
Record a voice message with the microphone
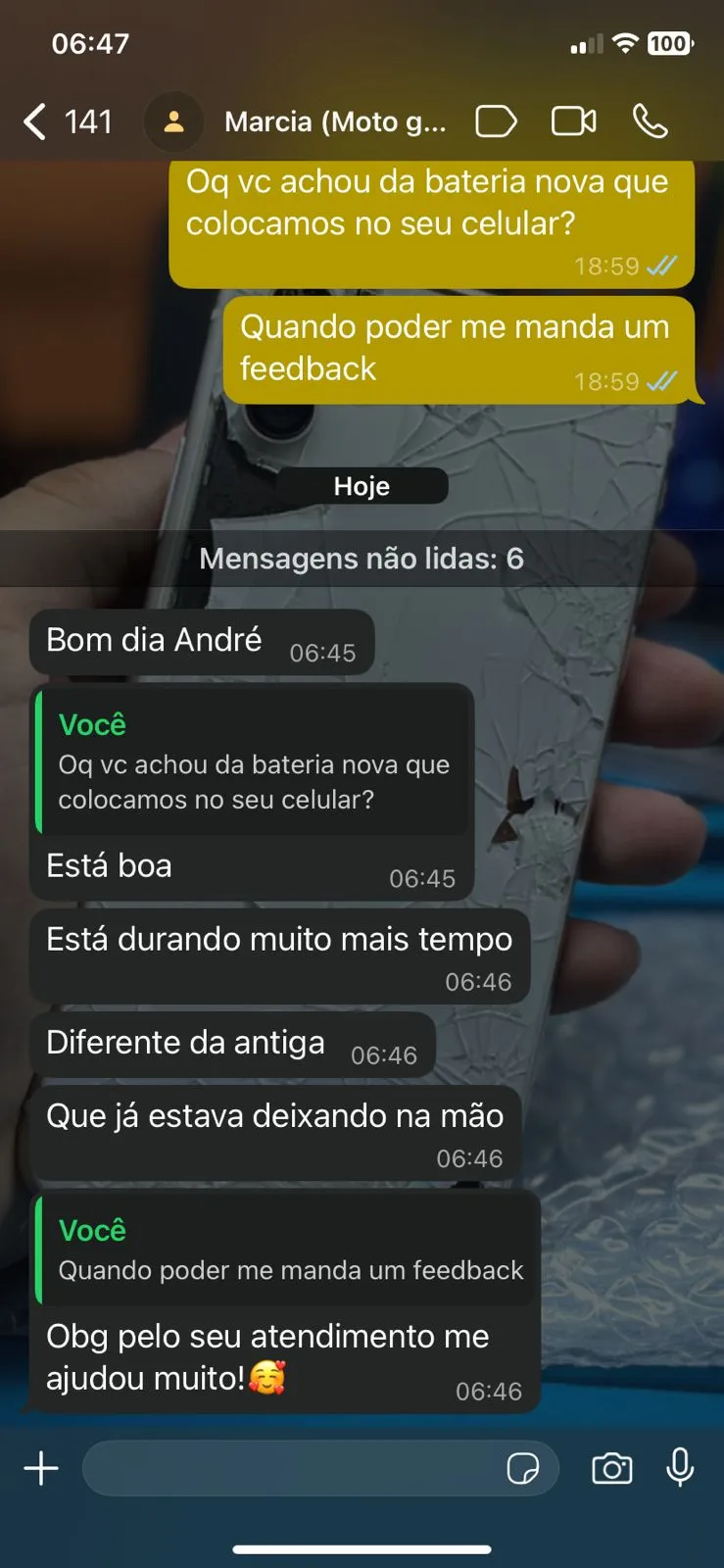pyautogui.click(x=680, y=1468)
